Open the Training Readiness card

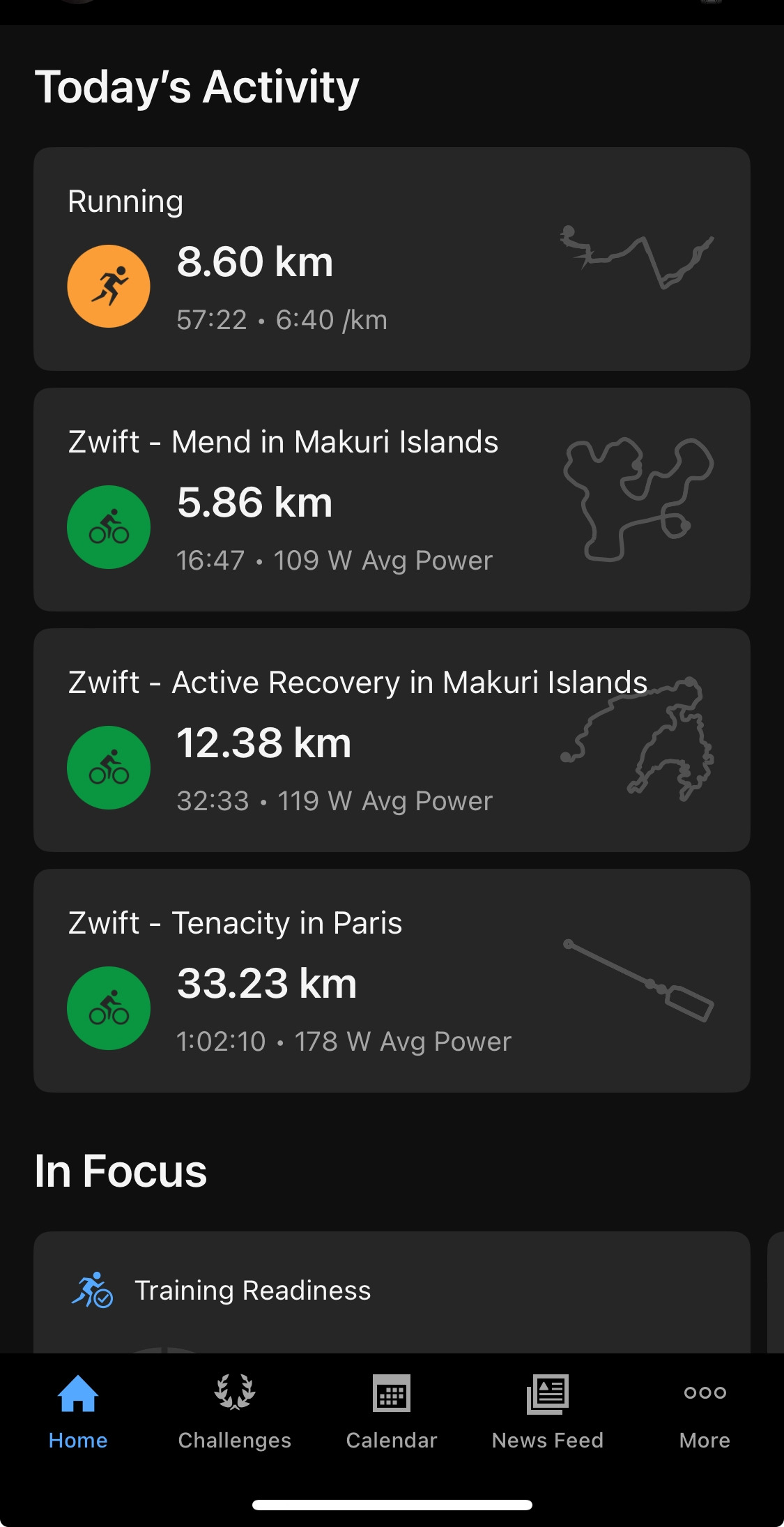click(x=392, y=1291)
